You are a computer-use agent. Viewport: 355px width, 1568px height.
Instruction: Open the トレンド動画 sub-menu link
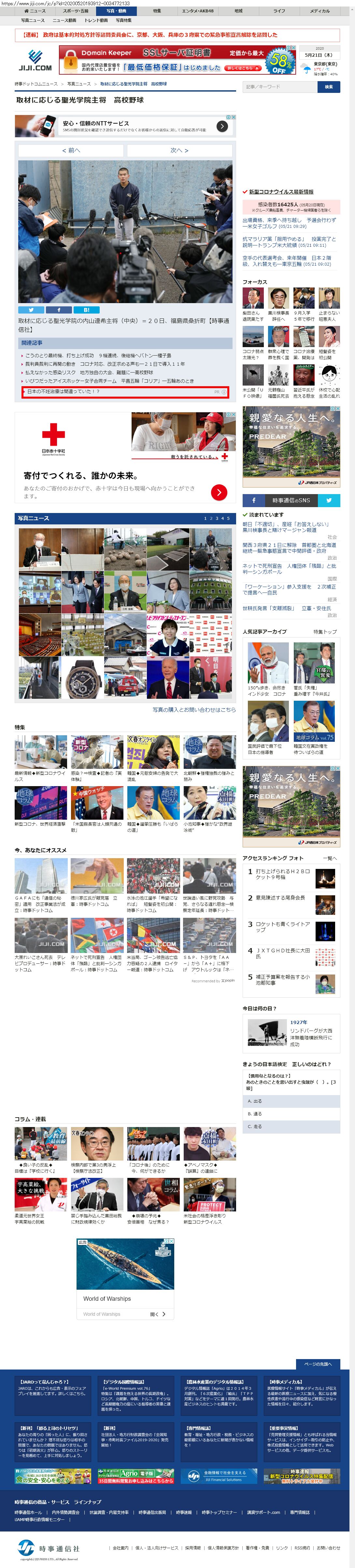click(96, 20)
